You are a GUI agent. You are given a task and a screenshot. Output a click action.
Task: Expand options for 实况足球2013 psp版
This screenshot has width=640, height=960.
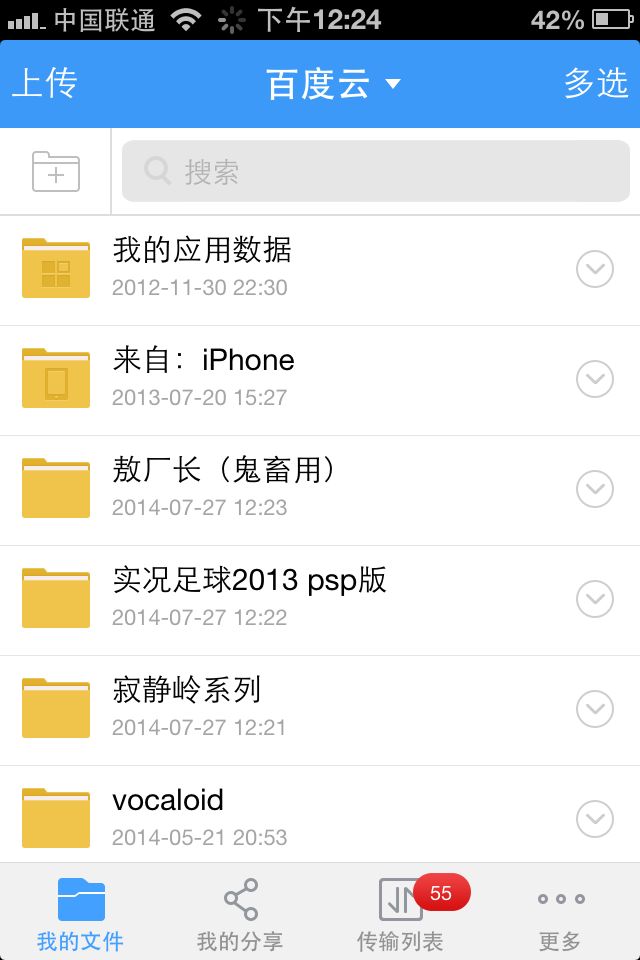click(595, 599)
